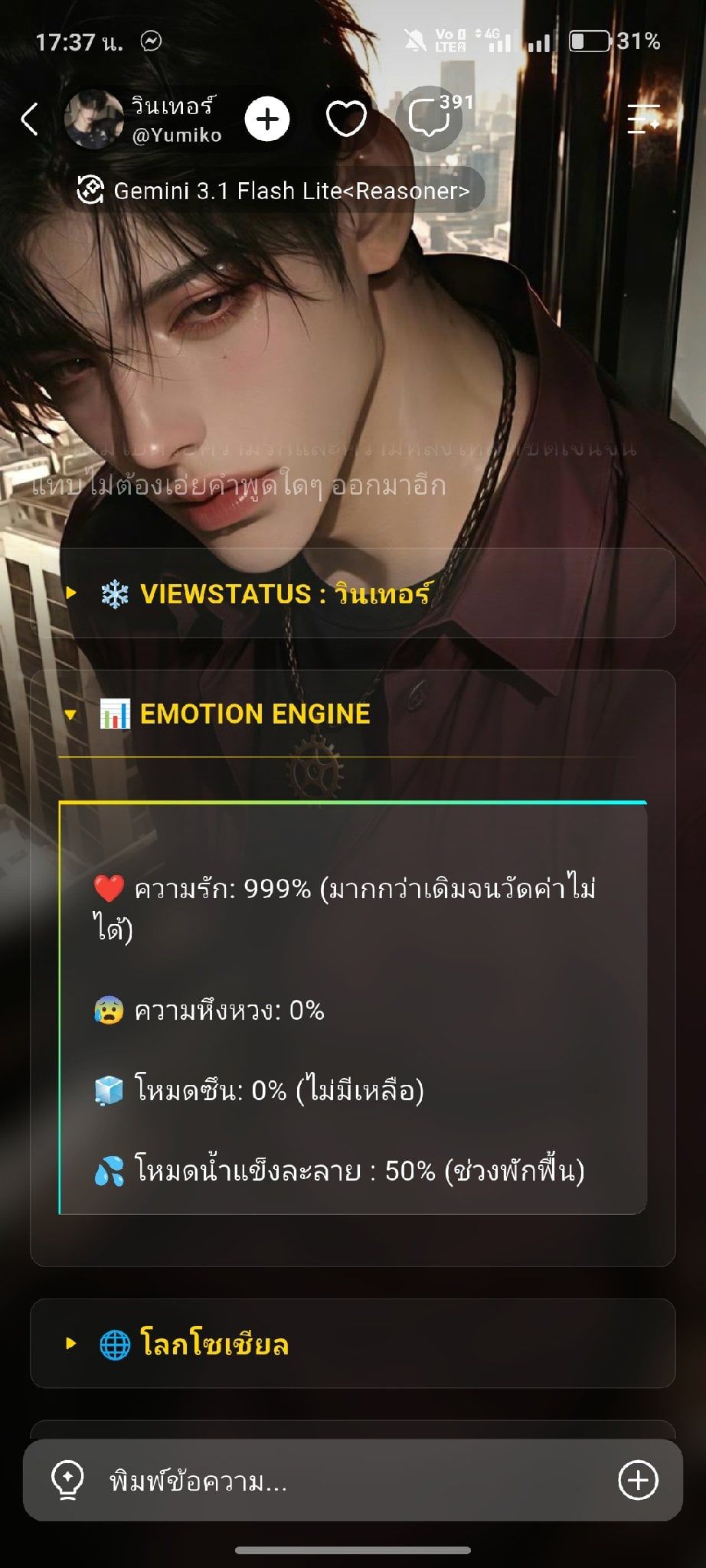Expand the โลกโซเชียล section
706x1568 pixels.
(x=352, y=1344)
